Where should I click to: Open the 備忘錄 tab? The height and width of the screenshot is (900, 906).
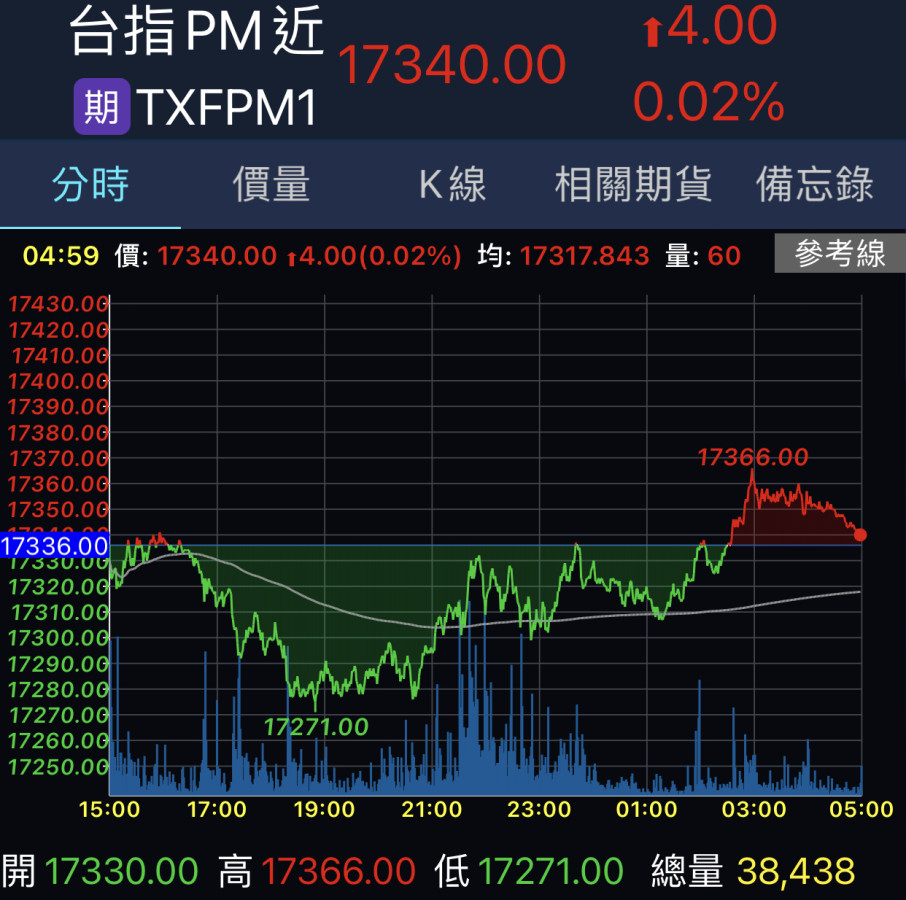point(815,185)
